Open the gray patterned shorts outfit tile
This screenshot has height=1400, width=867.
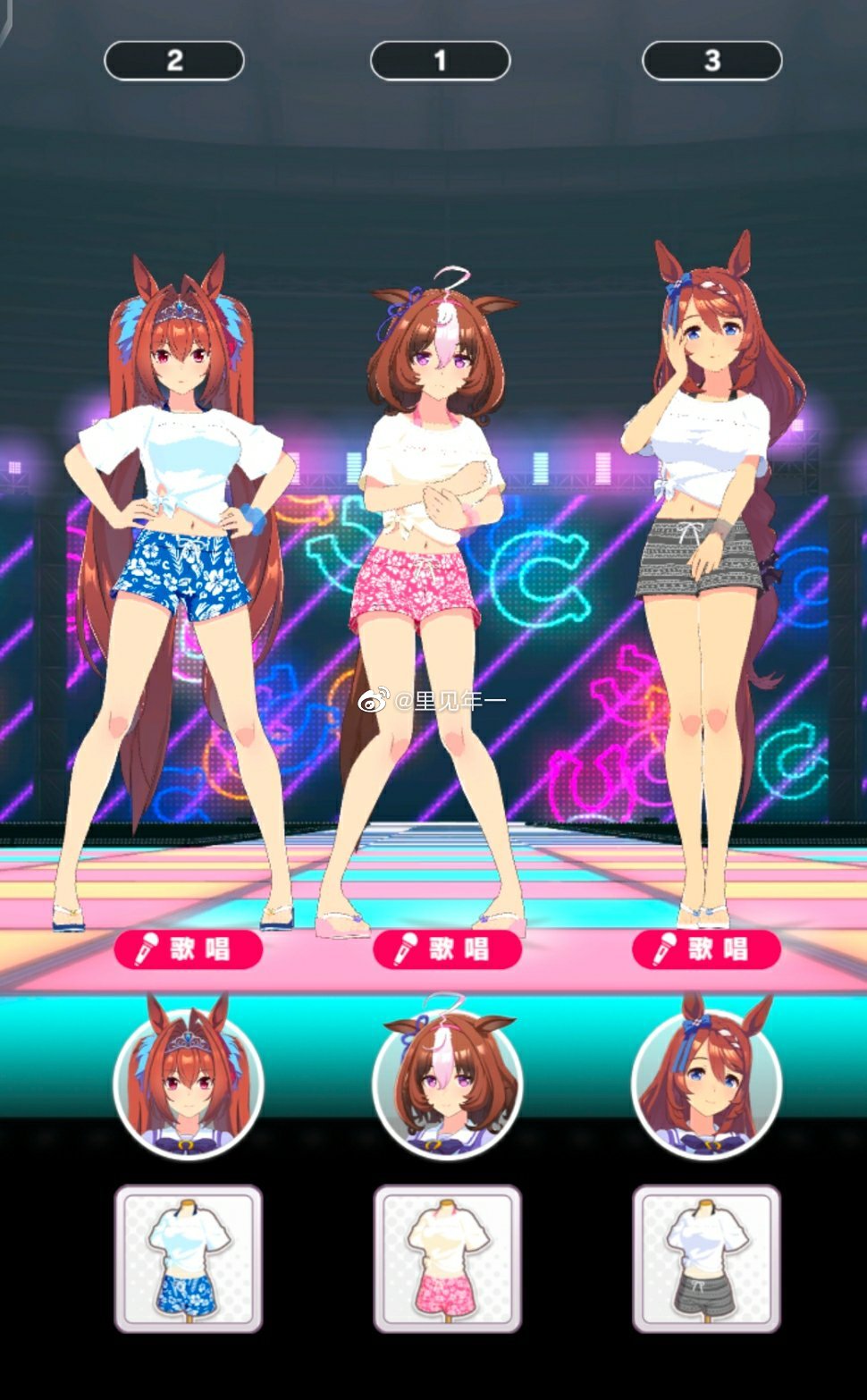point(706,1259)
